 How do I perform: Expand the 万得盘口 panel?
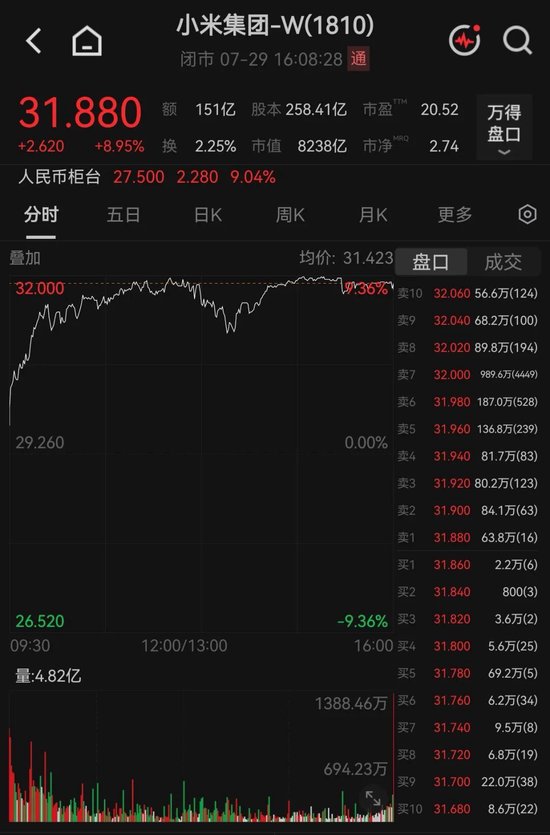click(504, 127)
